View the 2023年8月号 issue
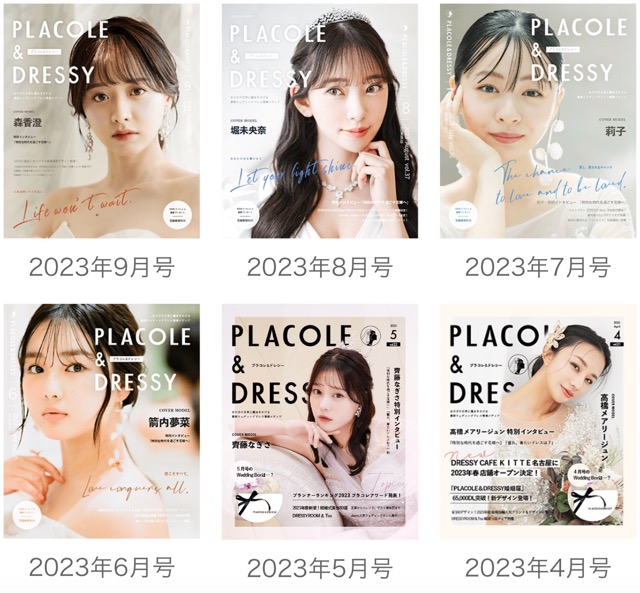The height and width of the screenshot is (593, 640). point(319,121)
